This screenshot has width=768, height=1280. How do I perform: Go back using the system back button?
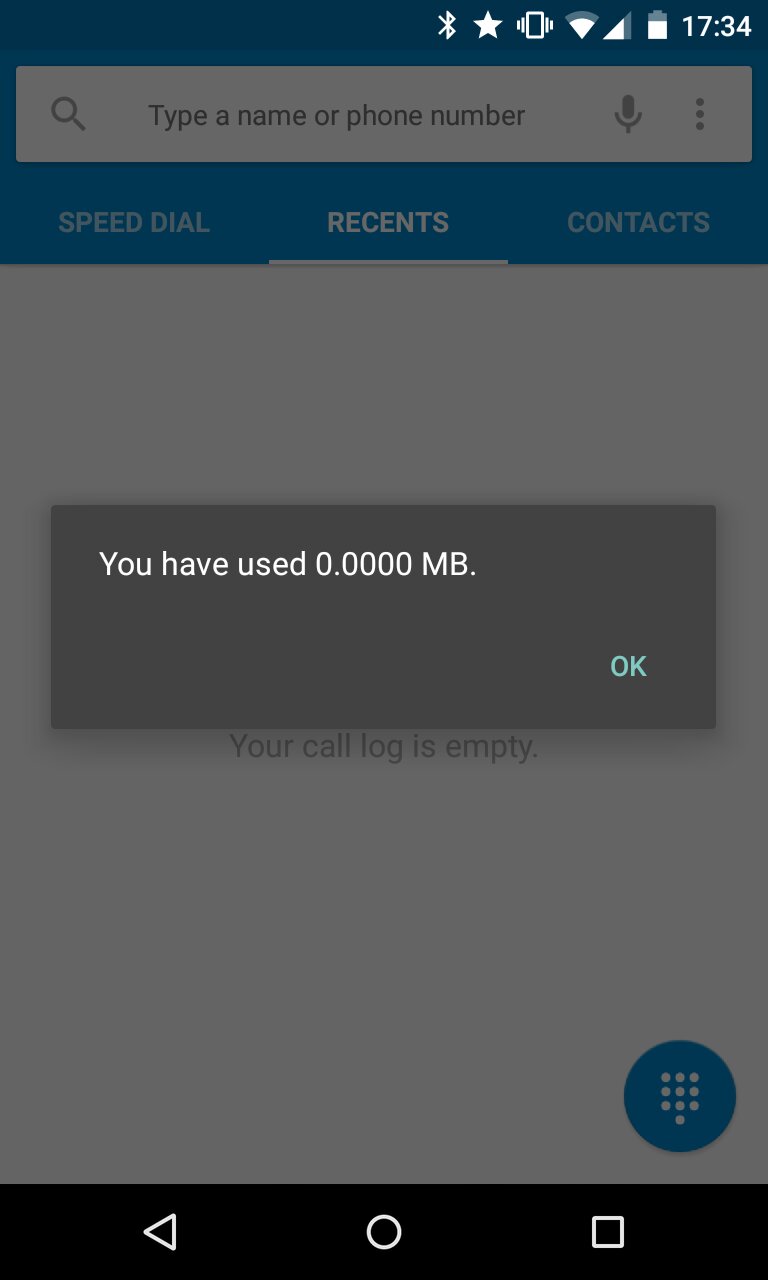160,1232
